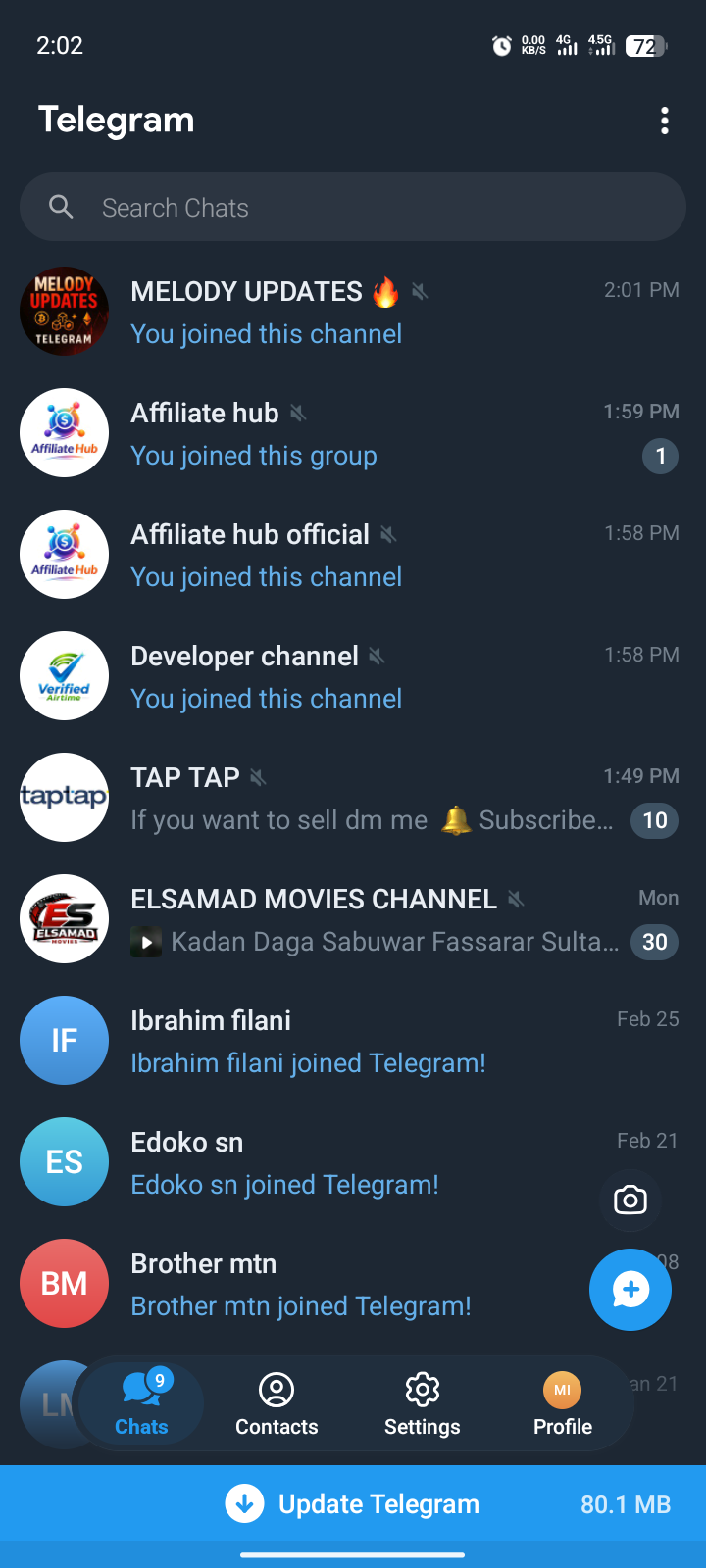Open the three-dot overflow menu
Image resolution: width=706 pixels, height=1568 pixels.
[665, 121]
